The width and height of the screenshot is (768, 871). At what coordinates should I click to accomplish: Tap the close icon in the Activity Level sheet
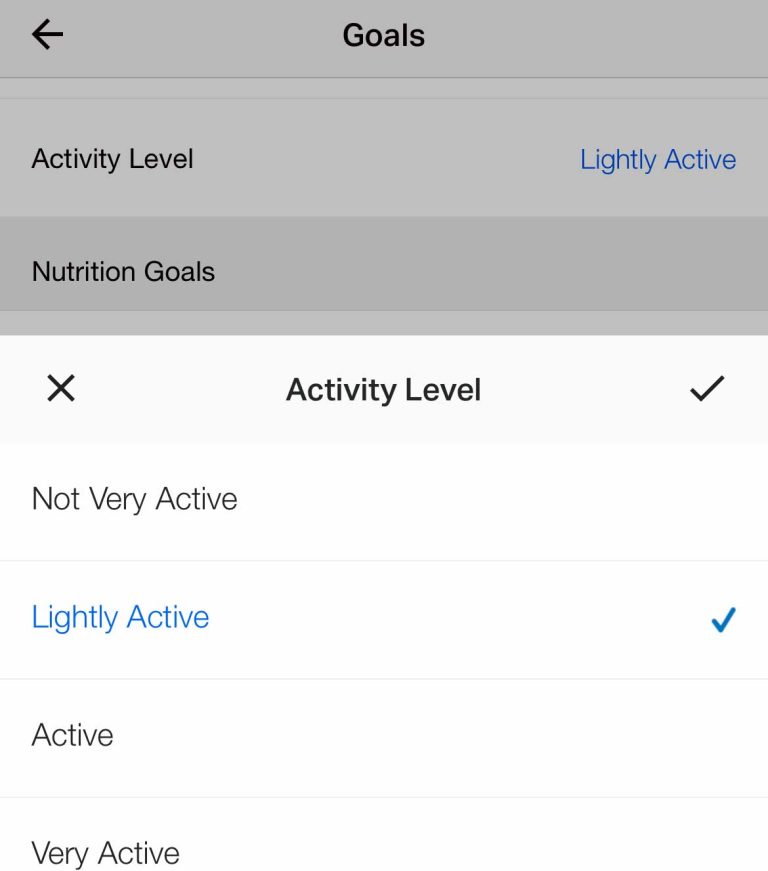[x=60, y=388]
